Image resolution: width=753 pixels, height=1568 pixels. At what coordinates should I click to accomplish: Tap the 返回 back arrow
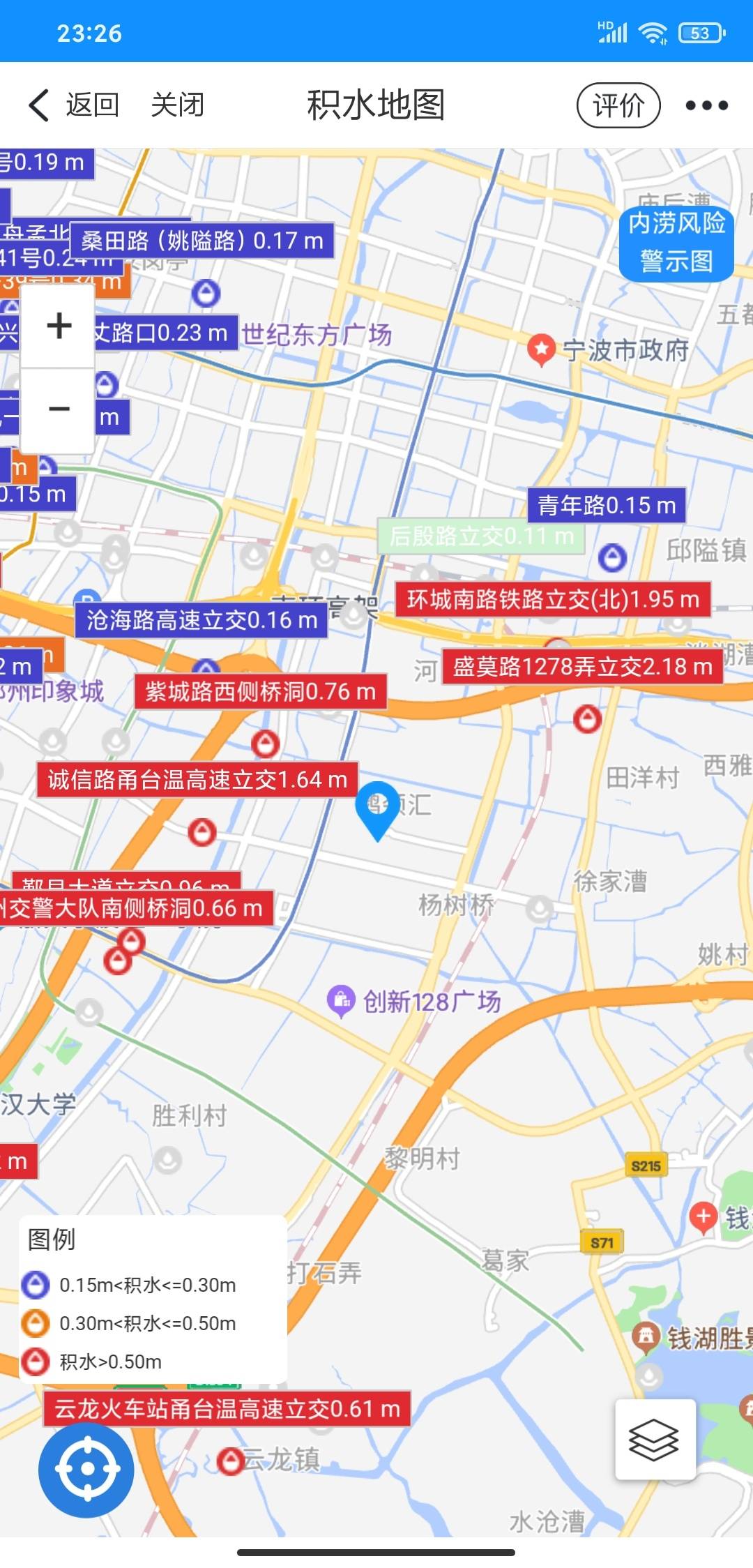(x=40, y=105)
